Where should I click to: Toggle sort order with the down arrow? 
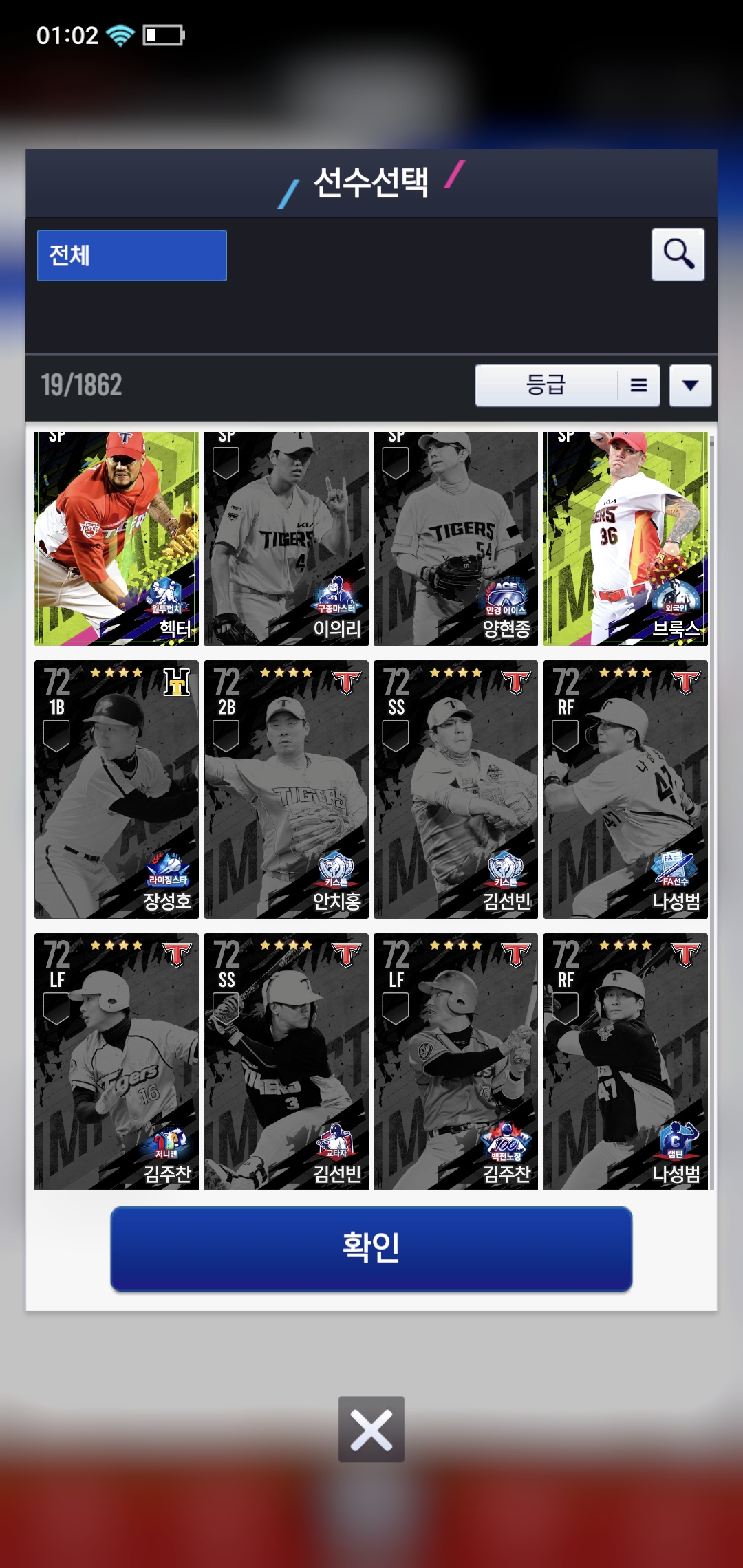click(690, 385)
